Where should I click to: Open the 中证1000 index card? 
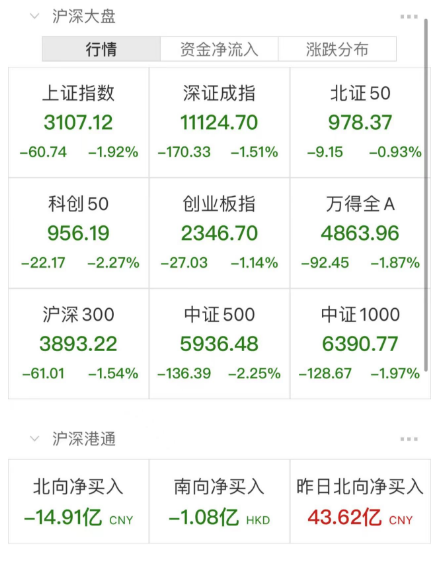[360, 344]
